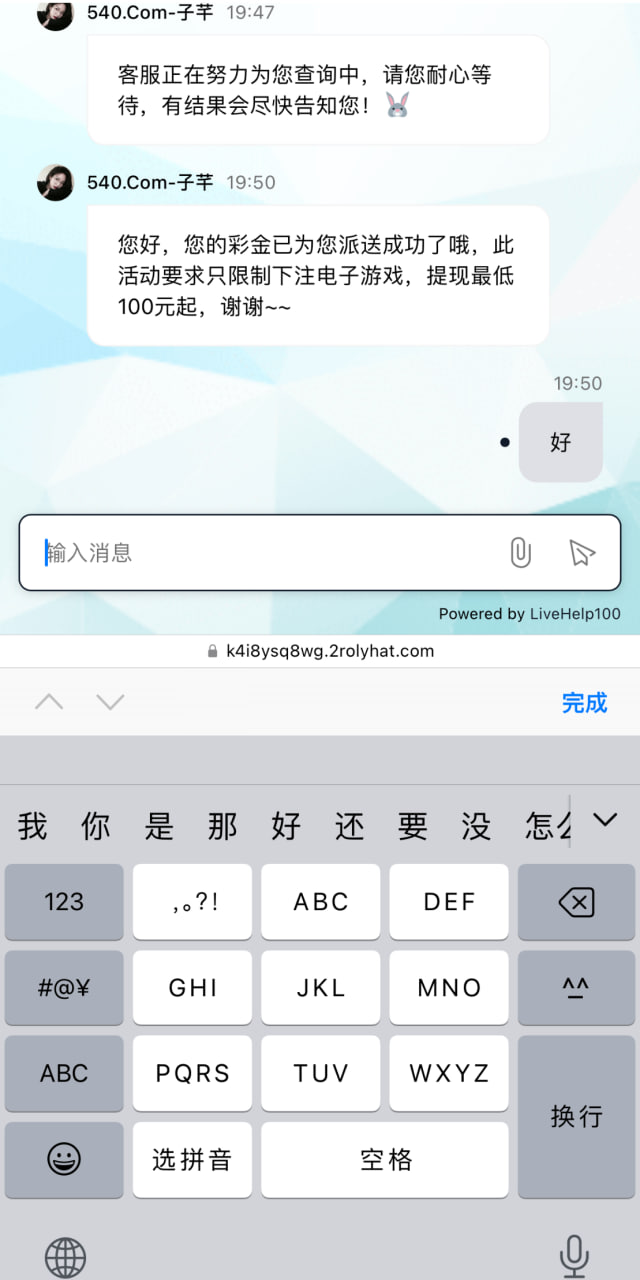Open the emoji keyboard

pos(64,1159)
